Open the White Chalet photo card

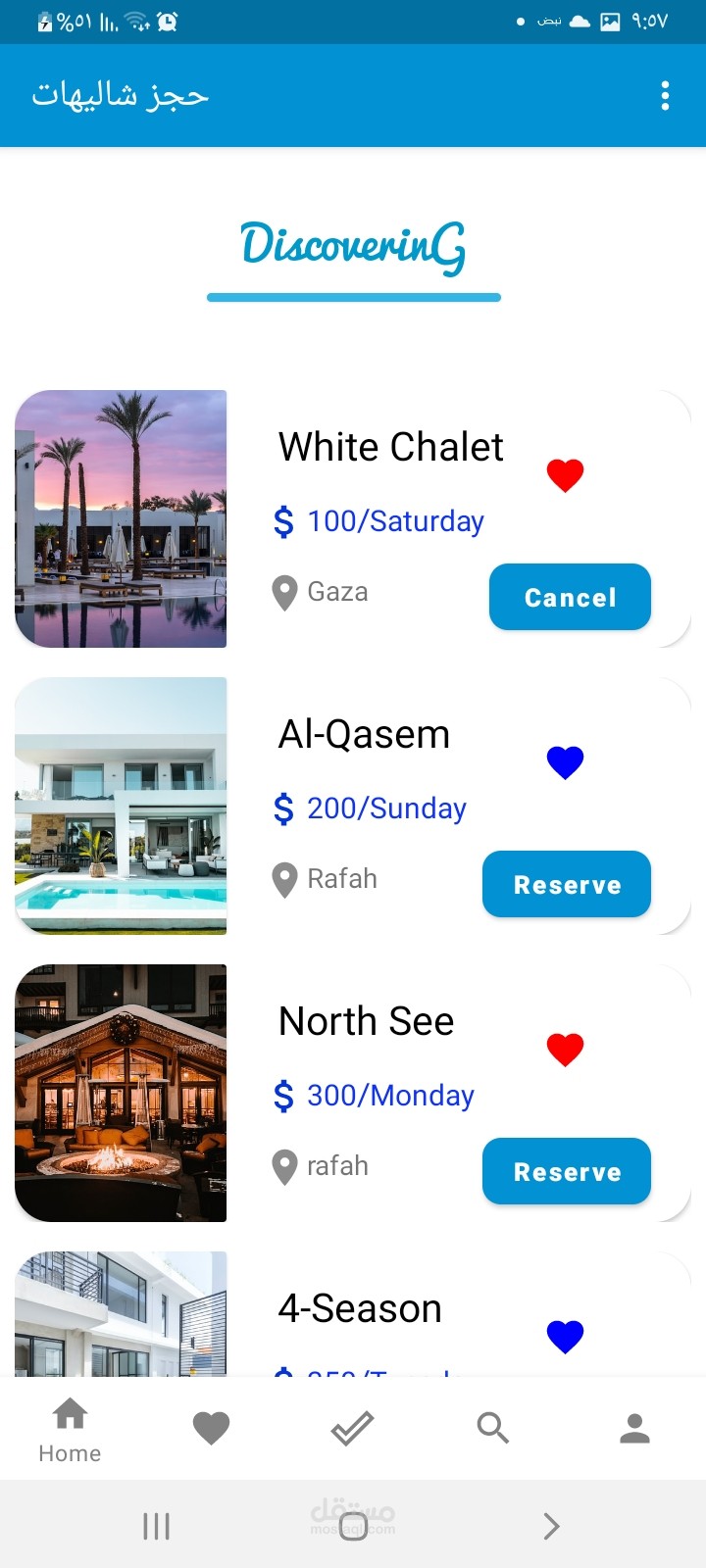pos(121,518)
